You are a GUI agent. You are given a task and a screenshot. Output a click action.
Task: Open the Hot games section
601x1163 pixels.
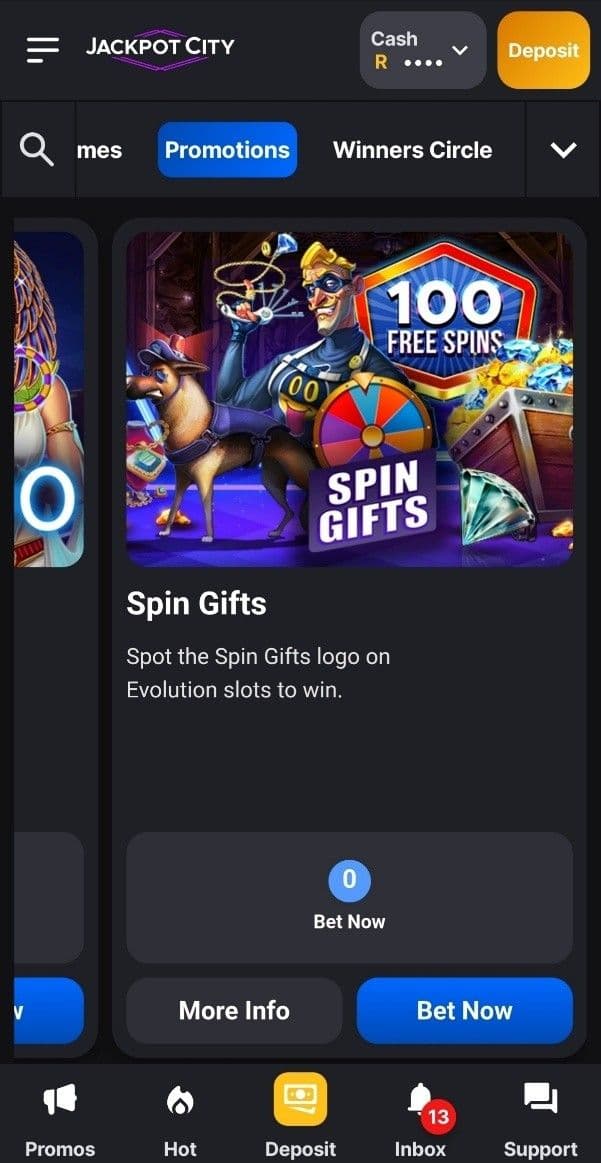click(180, 1118)
